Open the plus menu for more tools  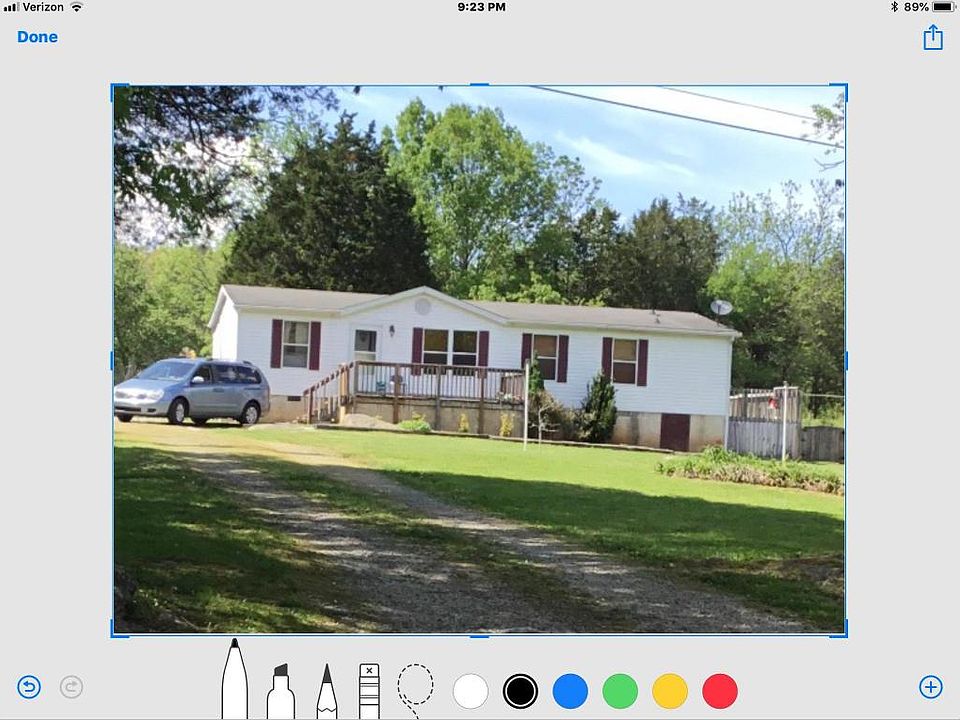[930, 687]
